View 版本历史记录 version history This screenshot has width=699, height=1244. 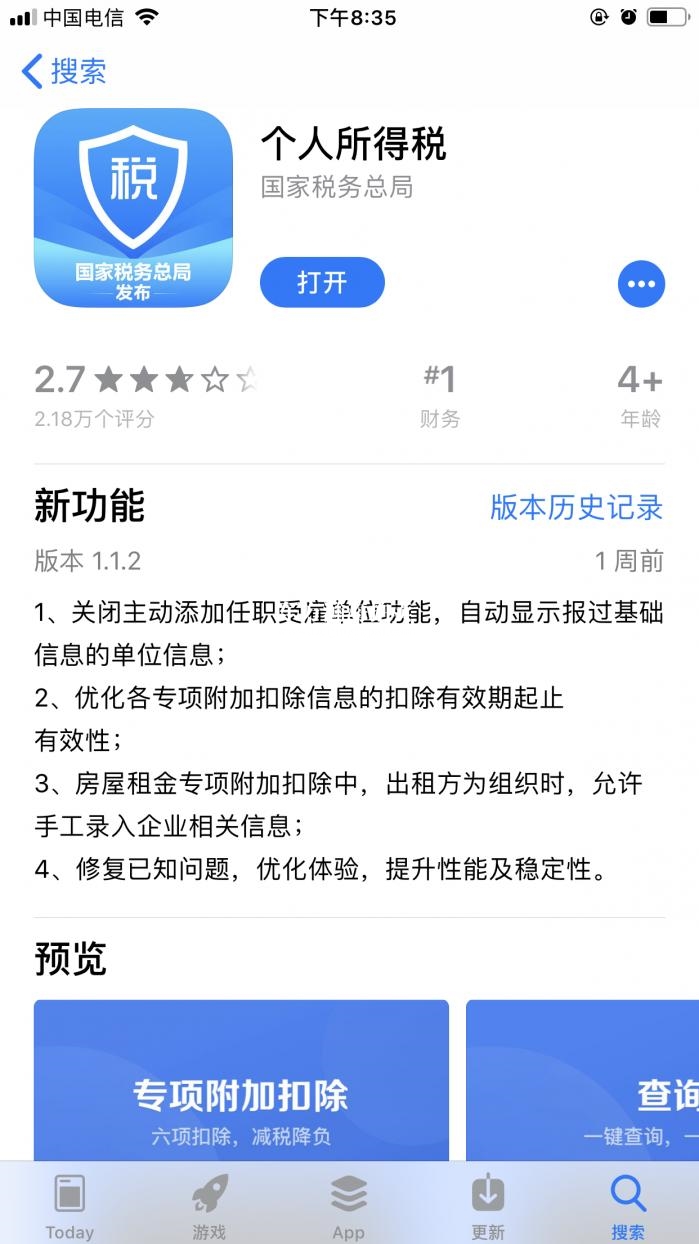click(576, 507)
